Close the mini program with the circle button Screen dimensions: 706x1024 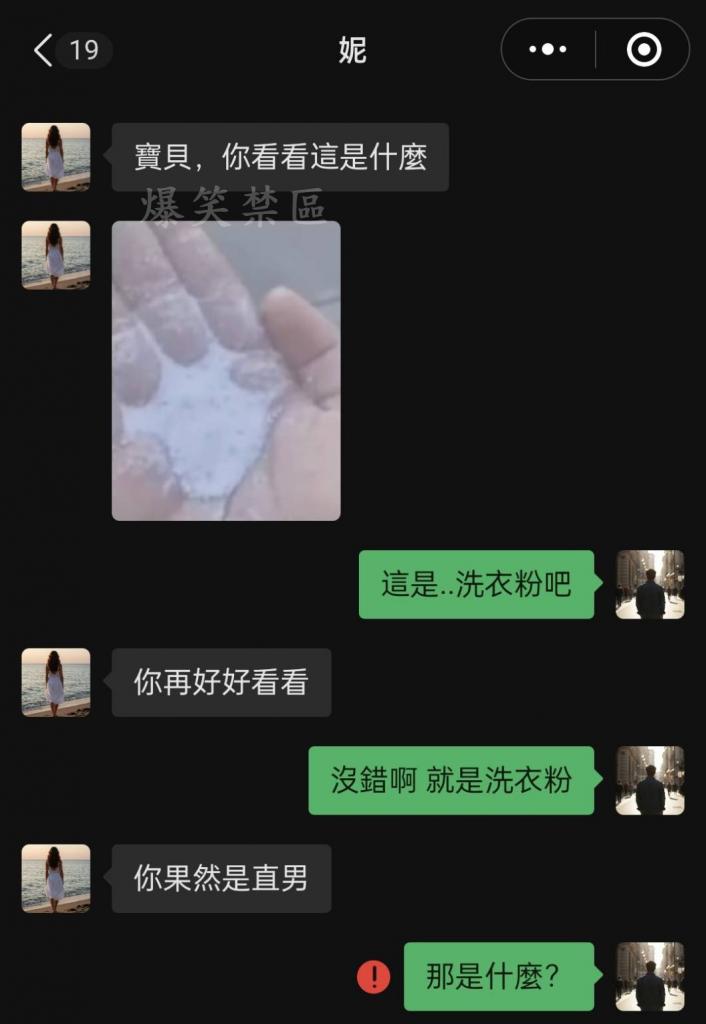click(x=643, y=49)
